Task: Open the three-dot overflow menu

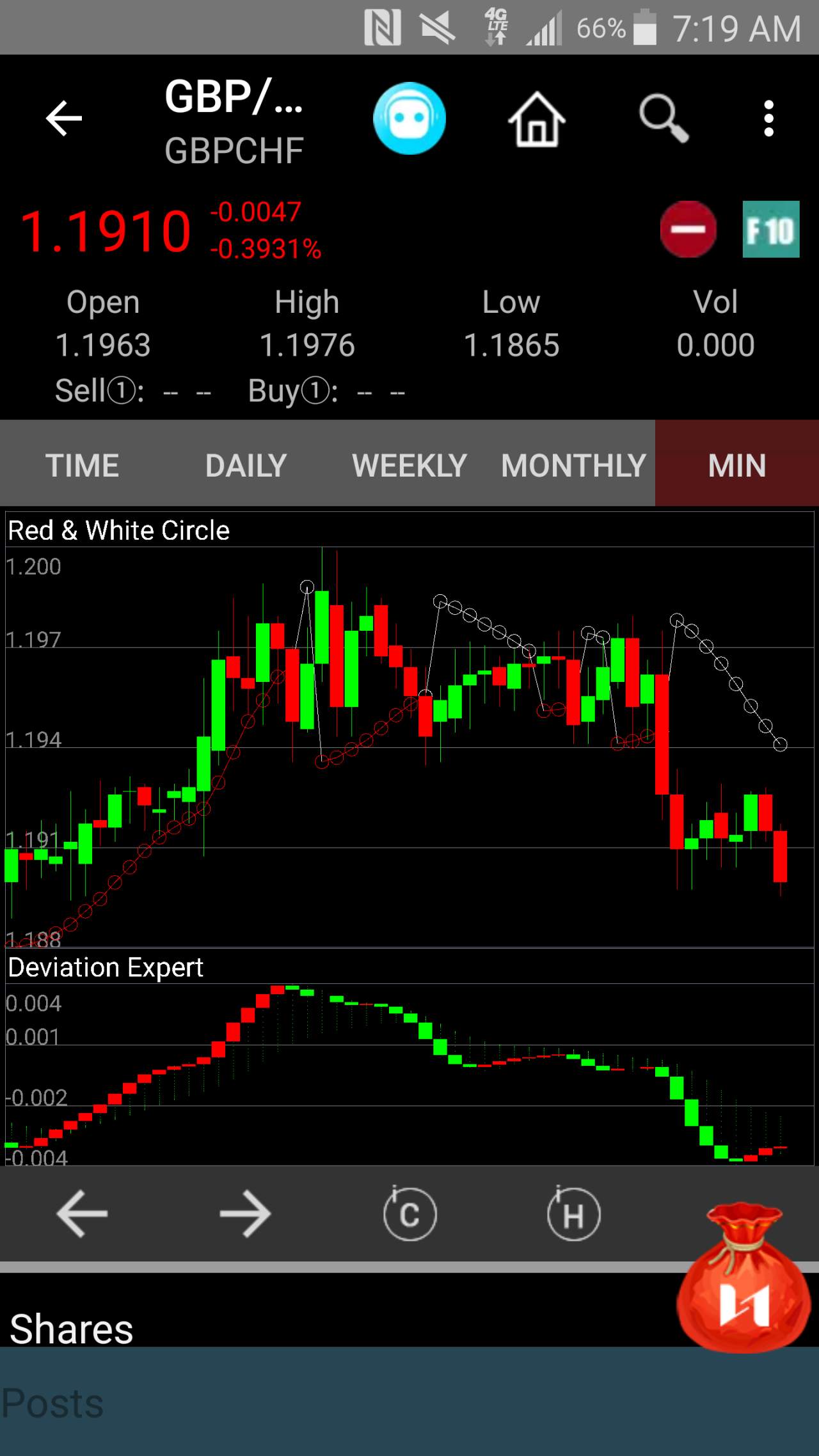Action: [x=769, y=118]
